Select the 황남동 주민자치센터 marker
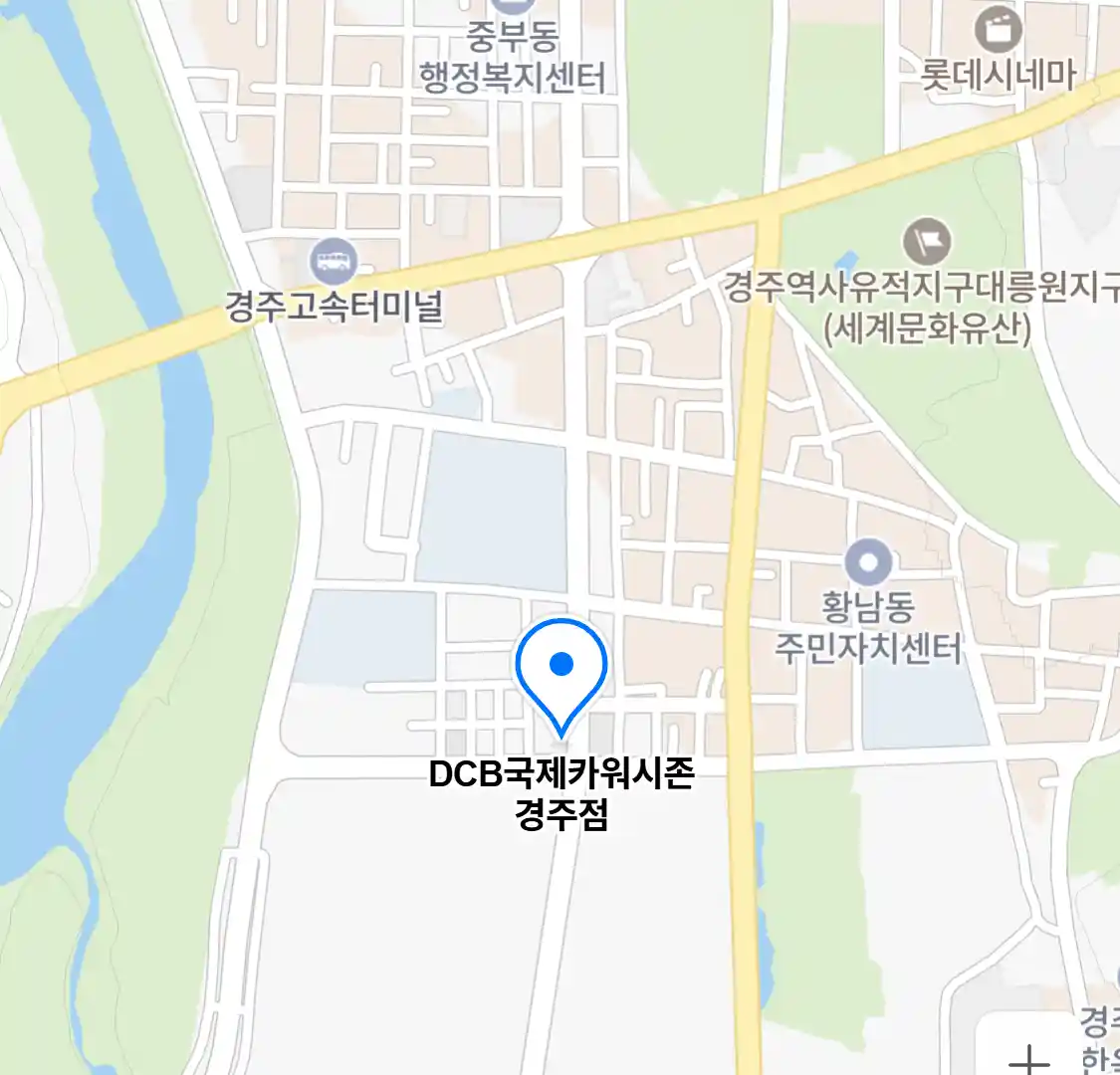This screenshot has width=1120, height=1075. coord(868,563)
